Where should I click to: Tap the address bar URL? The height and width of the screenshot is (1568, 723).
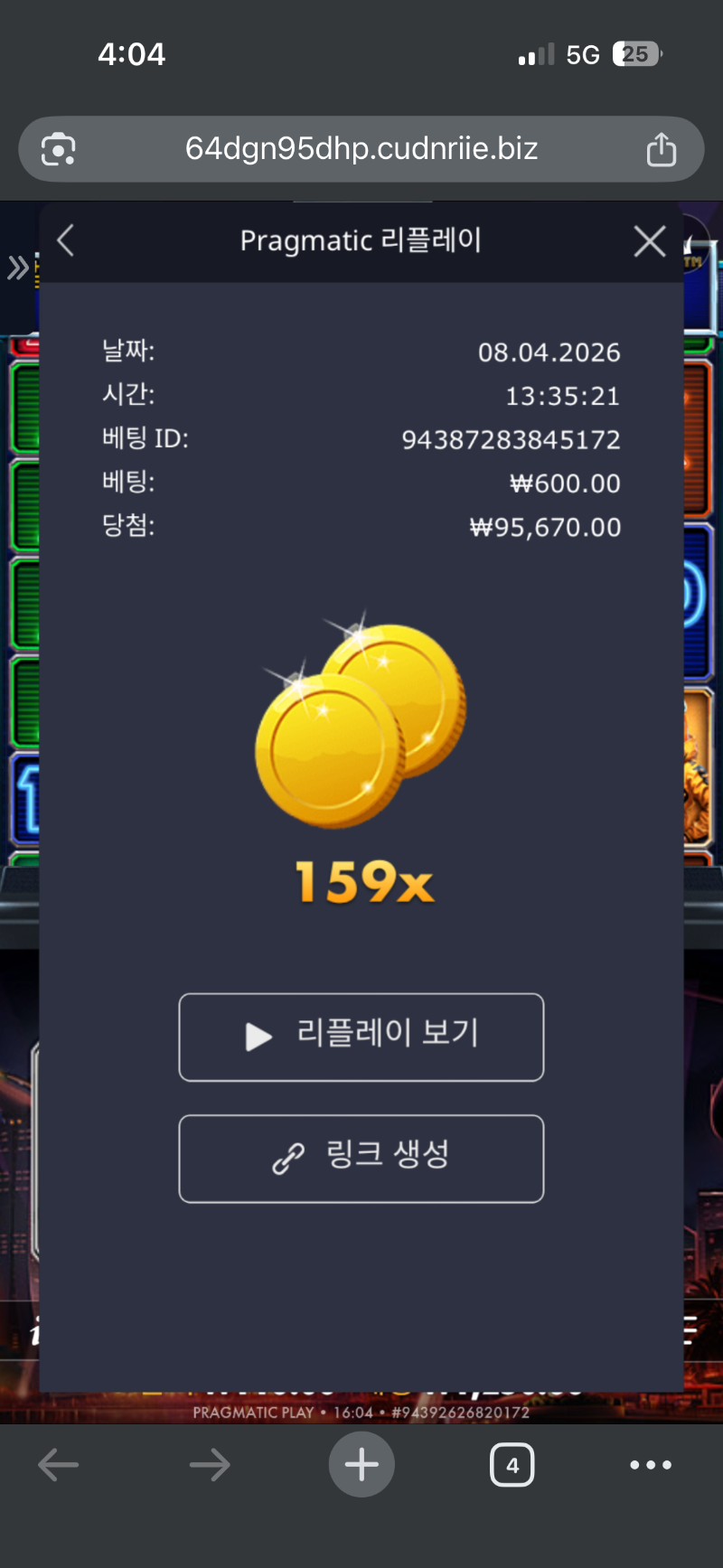(361, 149)
